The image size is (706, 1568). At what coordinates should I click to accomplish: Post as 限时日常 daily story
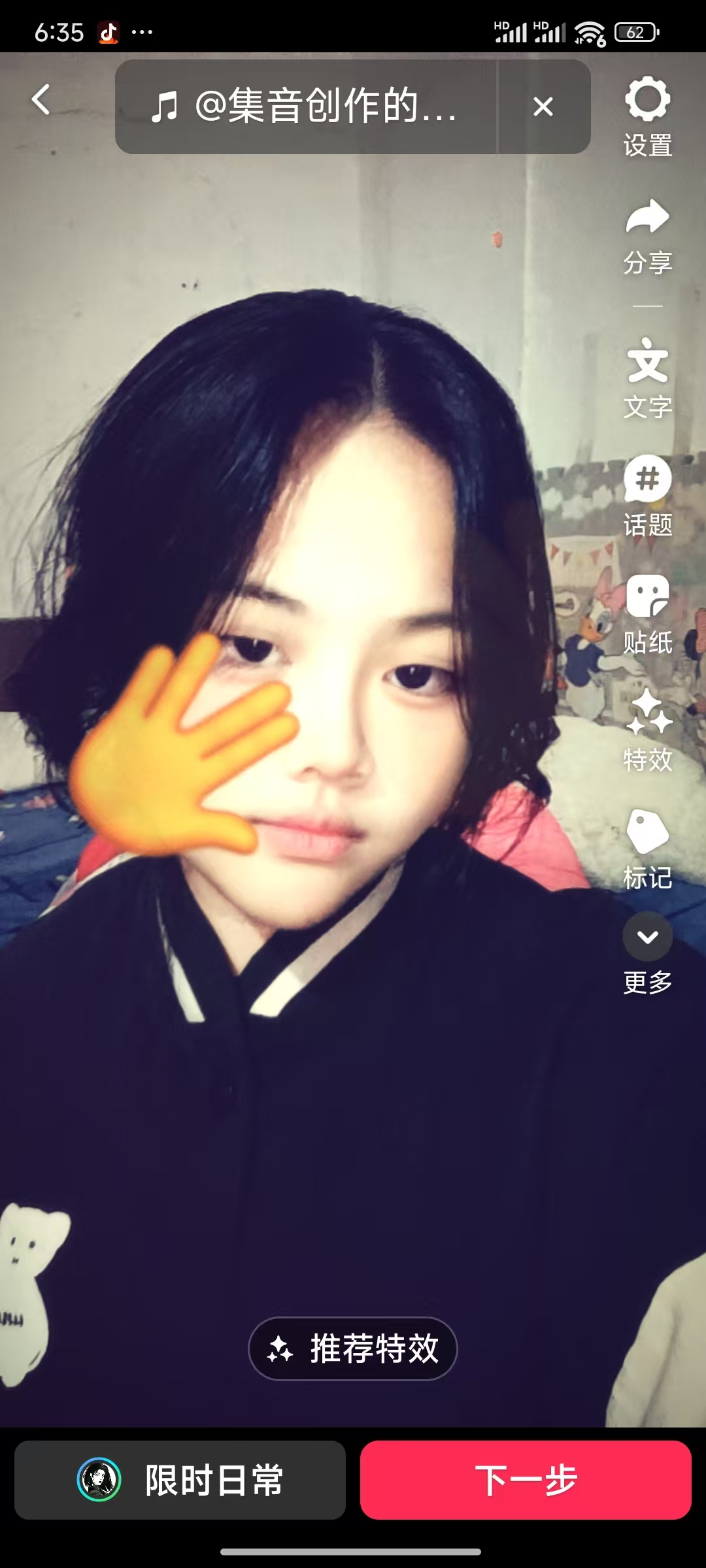(180, 1480)
